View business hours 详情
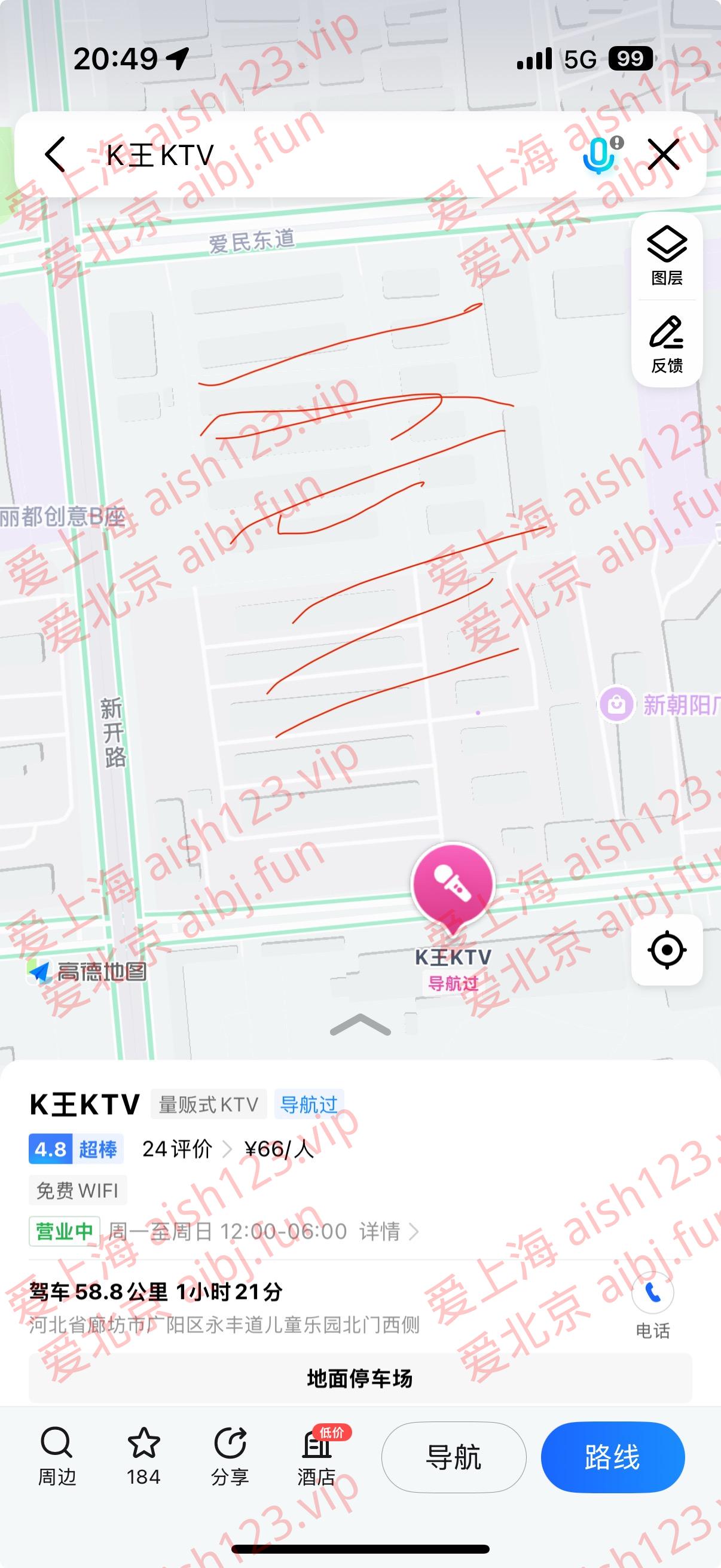The width and height of the screenshot is (721, 1568). pos(388,1231)
